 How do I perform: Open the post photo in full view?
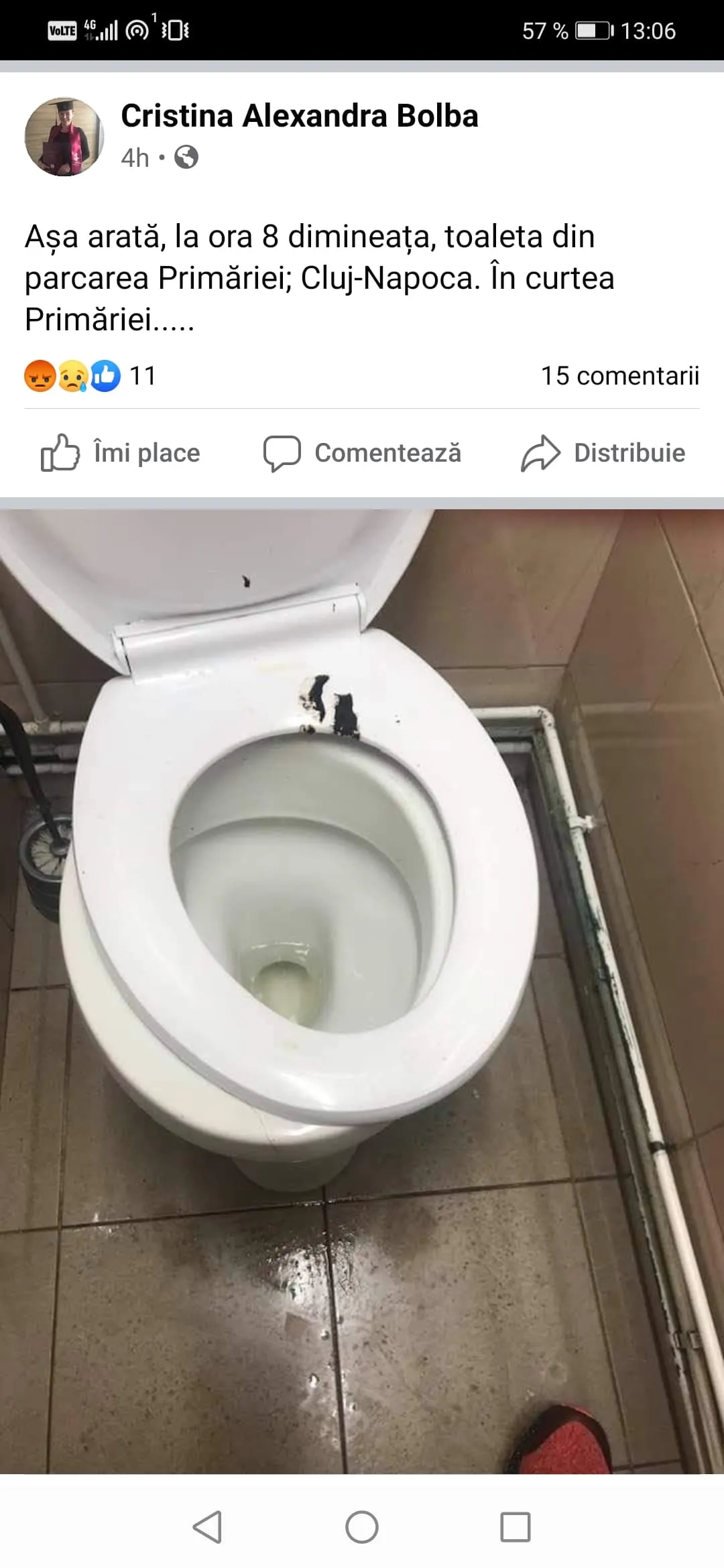click(x=362, y=992)
